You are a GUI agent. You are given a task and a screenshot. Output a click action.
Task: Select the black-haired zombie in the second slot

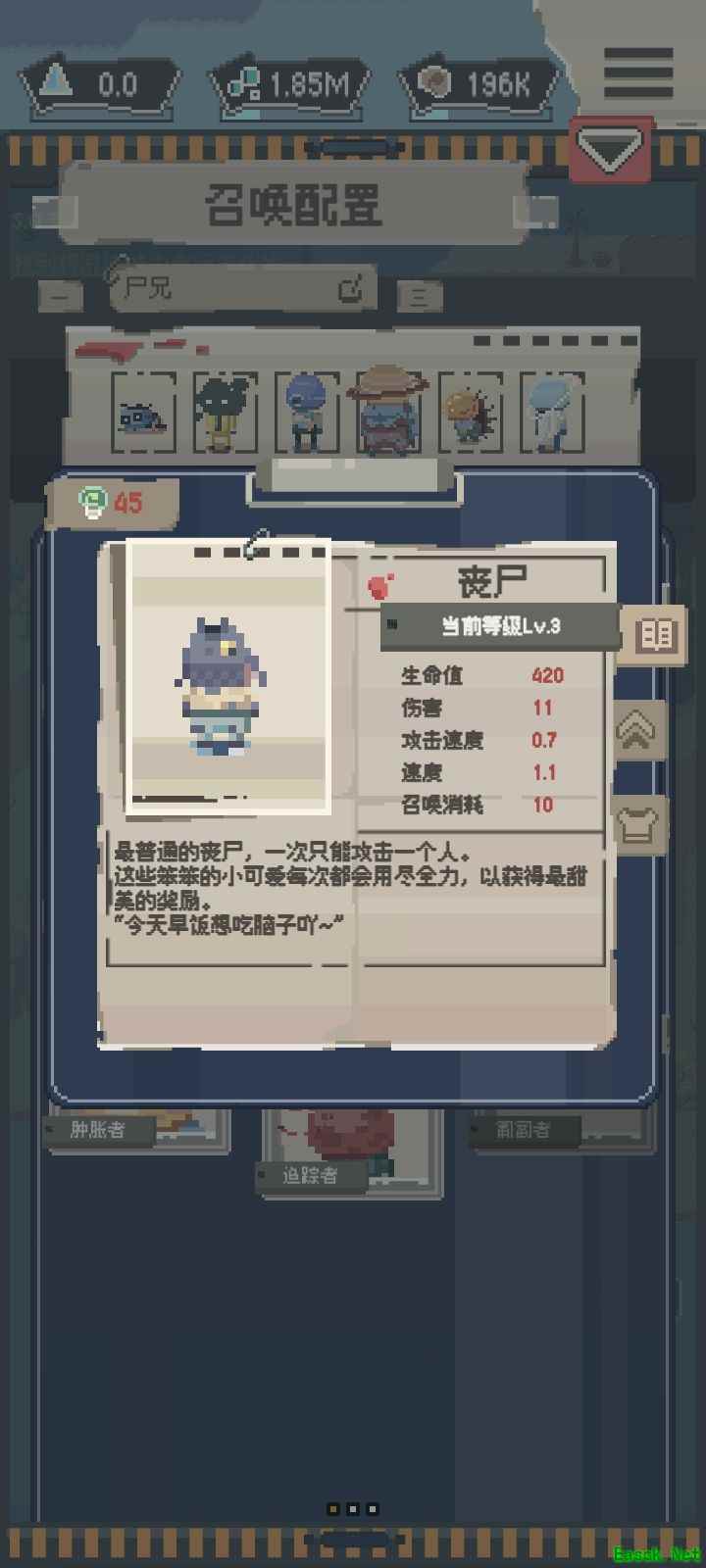pyautogui.click(x=225, y=412)
